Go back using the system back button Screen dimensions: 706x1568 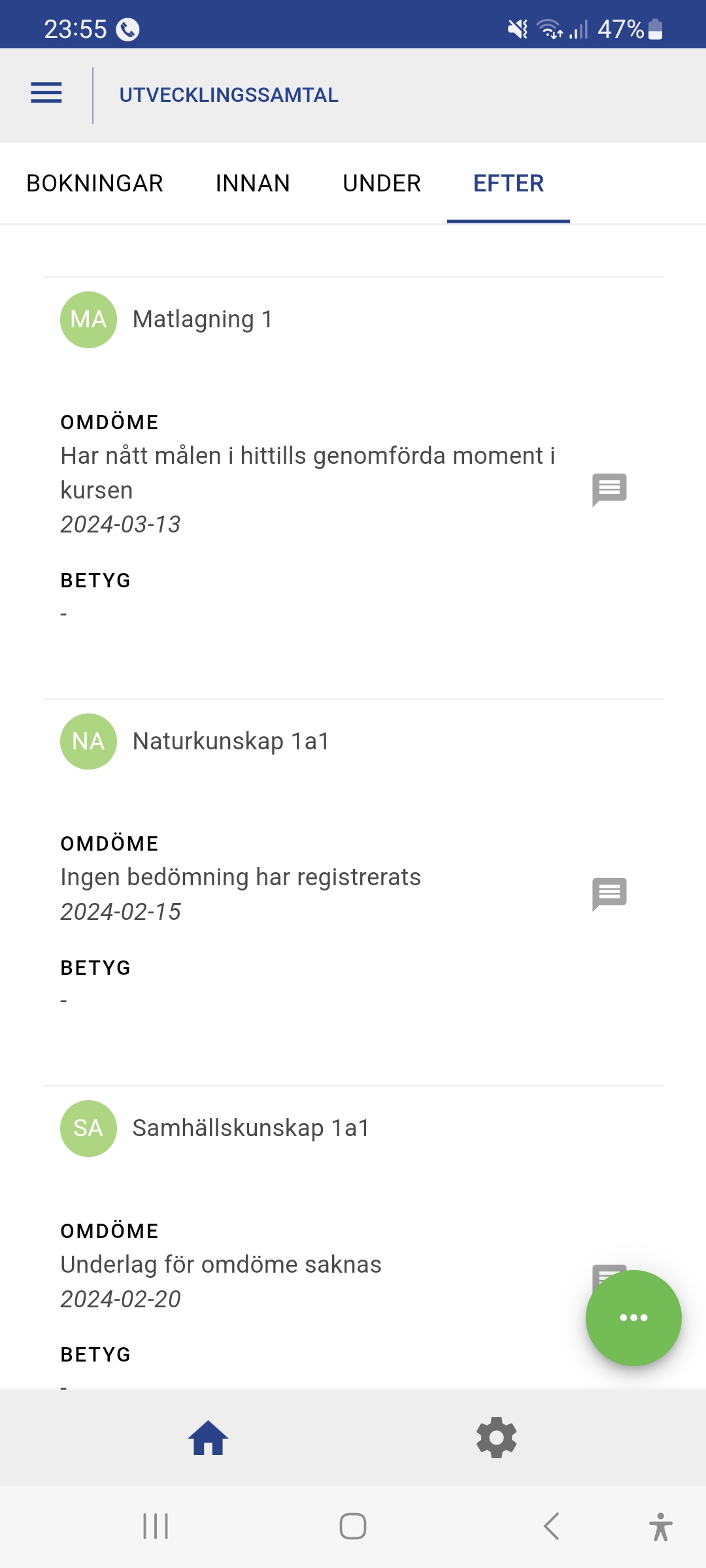point(551,1527)
